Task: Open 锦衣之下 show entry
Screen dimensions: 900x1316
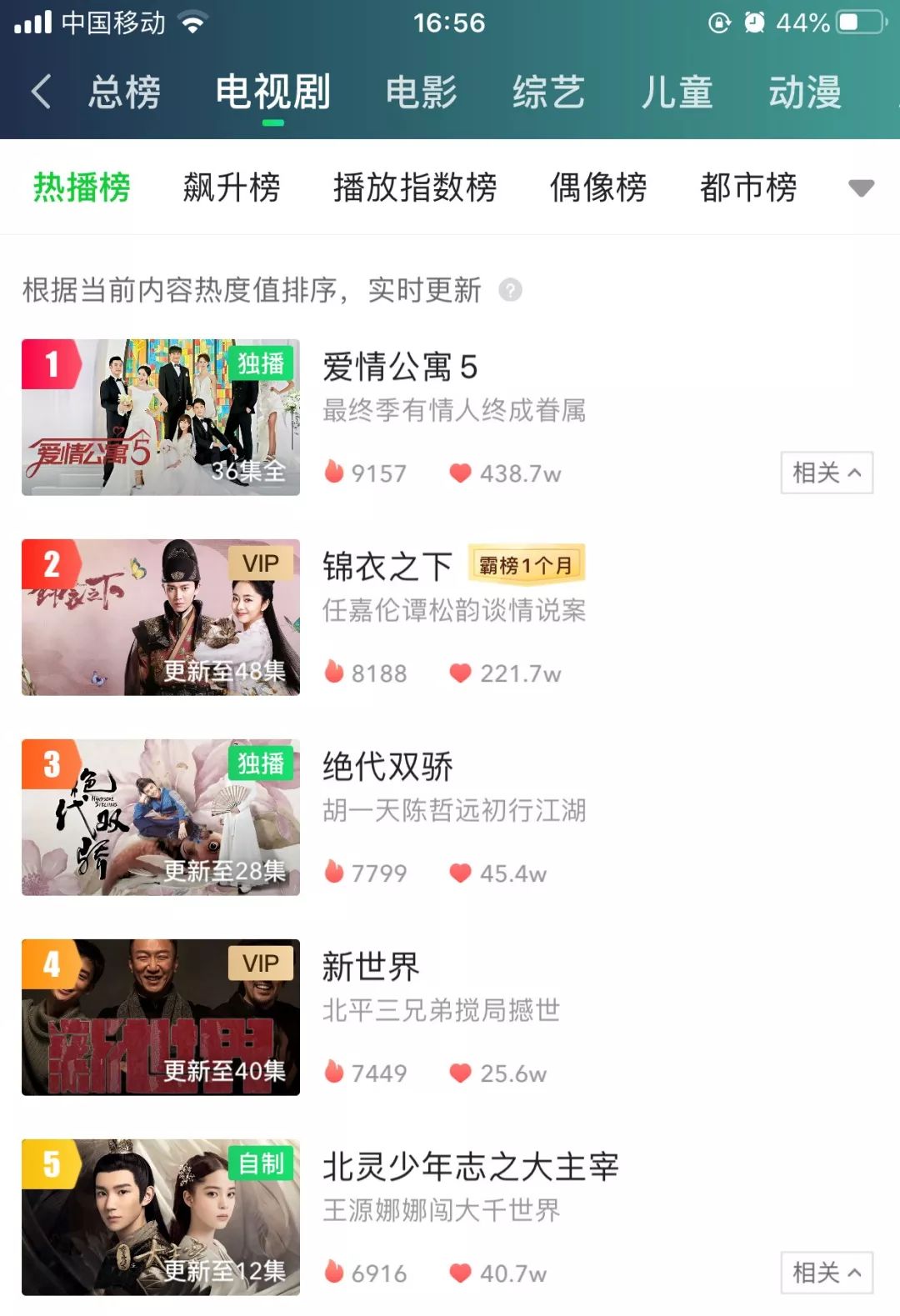Action: coord(387,567)
